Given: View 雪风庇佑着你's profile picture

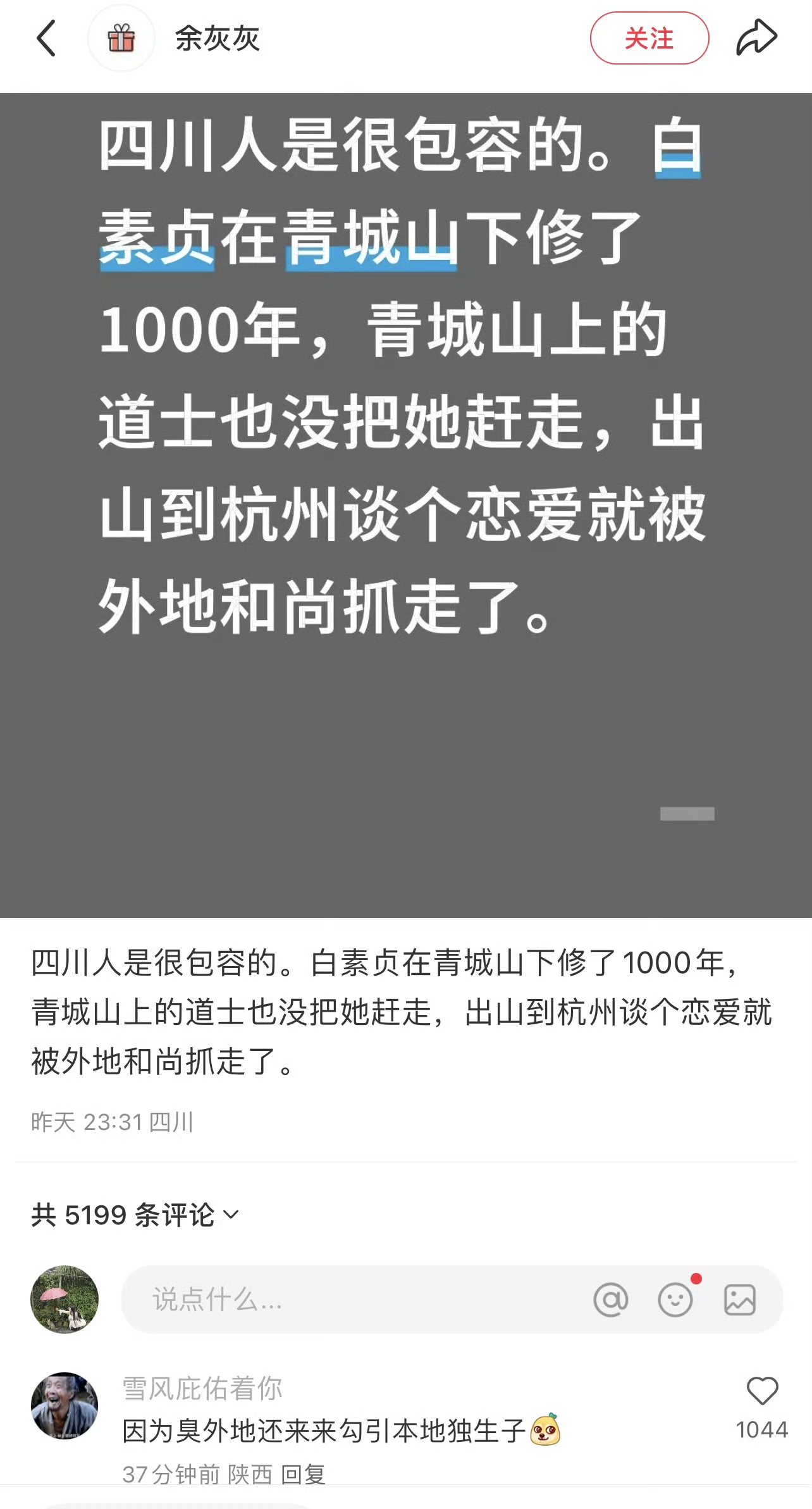Looking at the screenshot, I should (x=65, y=1406).
